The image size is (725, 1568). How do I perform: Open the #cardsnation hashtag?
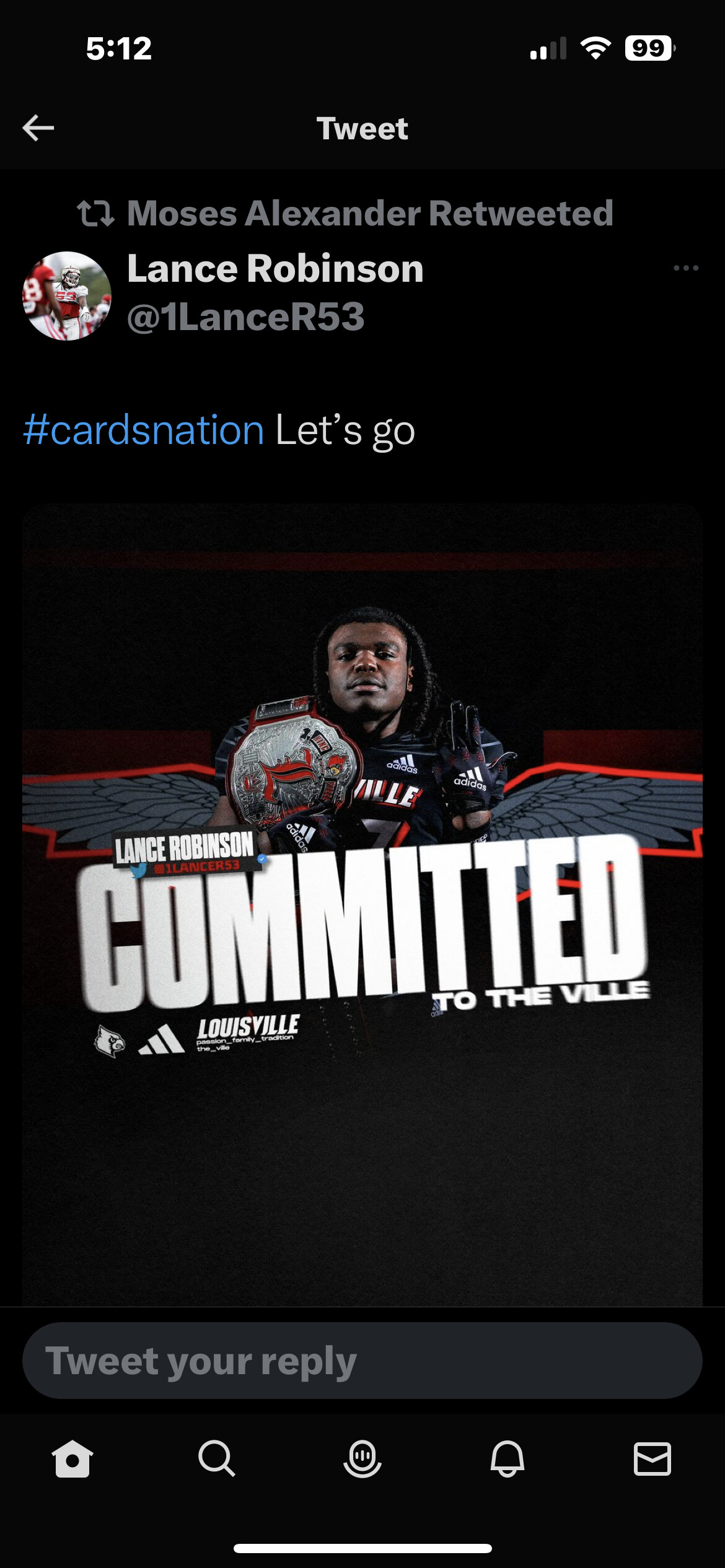pos(144,430)
